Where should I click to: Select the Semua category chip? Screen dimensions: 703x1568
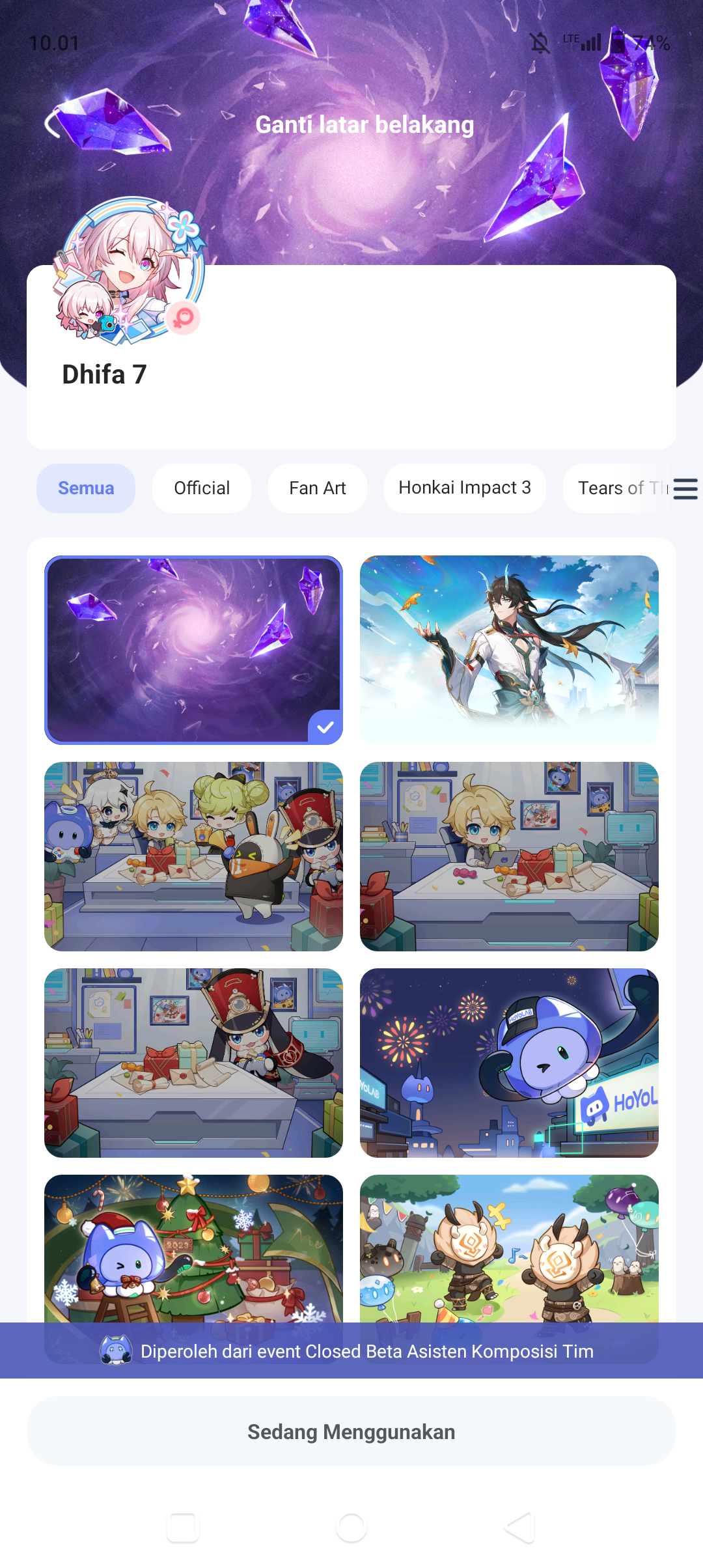click(x=86, y=488)
